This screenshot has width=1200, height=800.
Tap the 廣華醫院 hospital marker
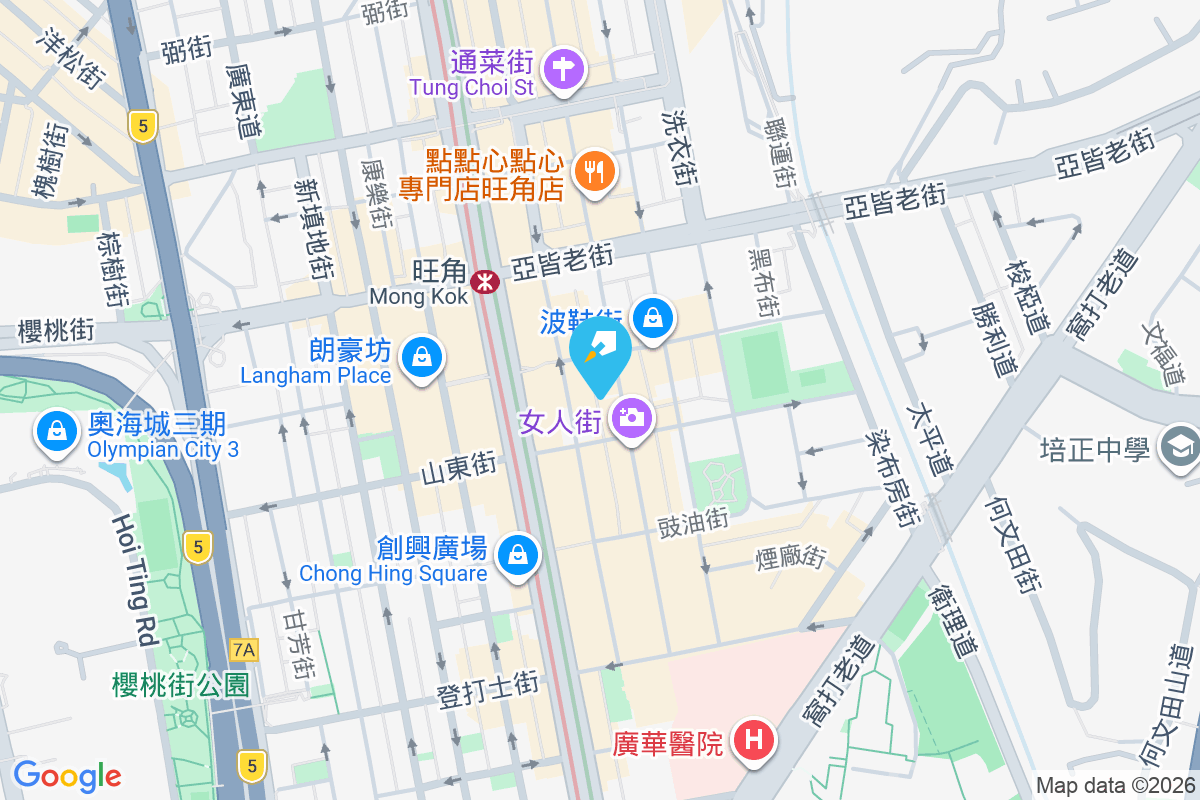[754, 741]
